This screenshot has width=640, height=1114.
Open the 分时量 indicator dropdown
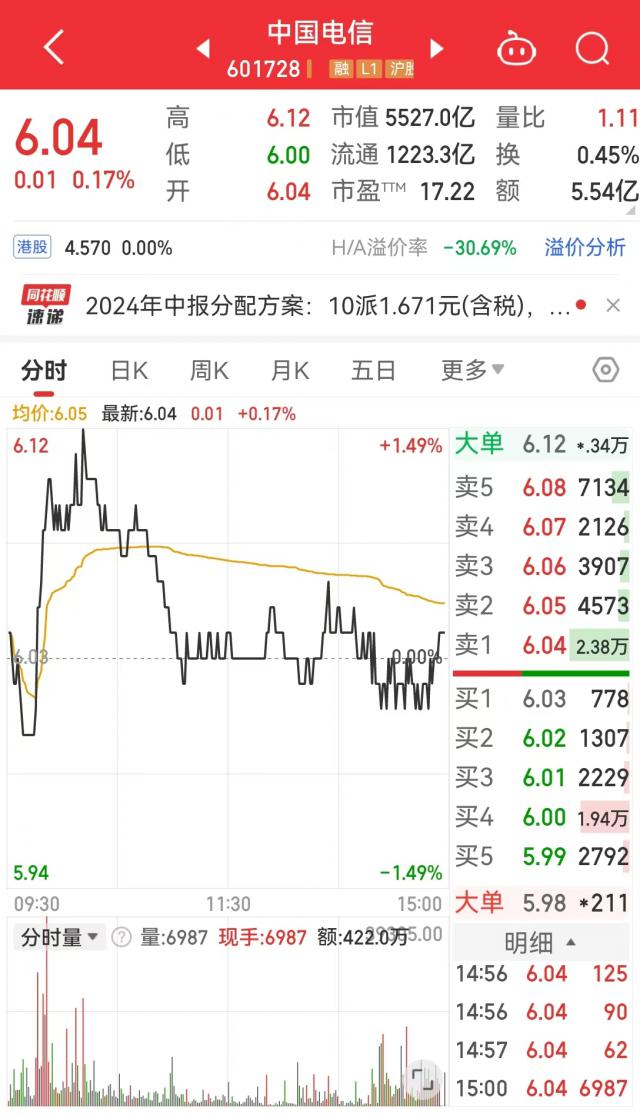tap(61, 937)
